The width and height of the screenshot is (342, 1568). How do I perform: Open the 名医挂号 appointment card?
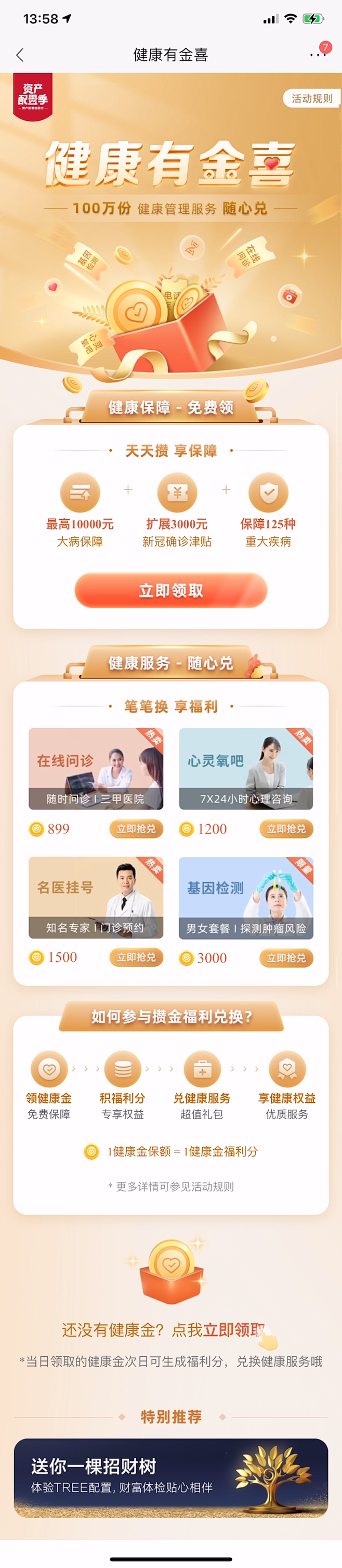coord(96,897)
